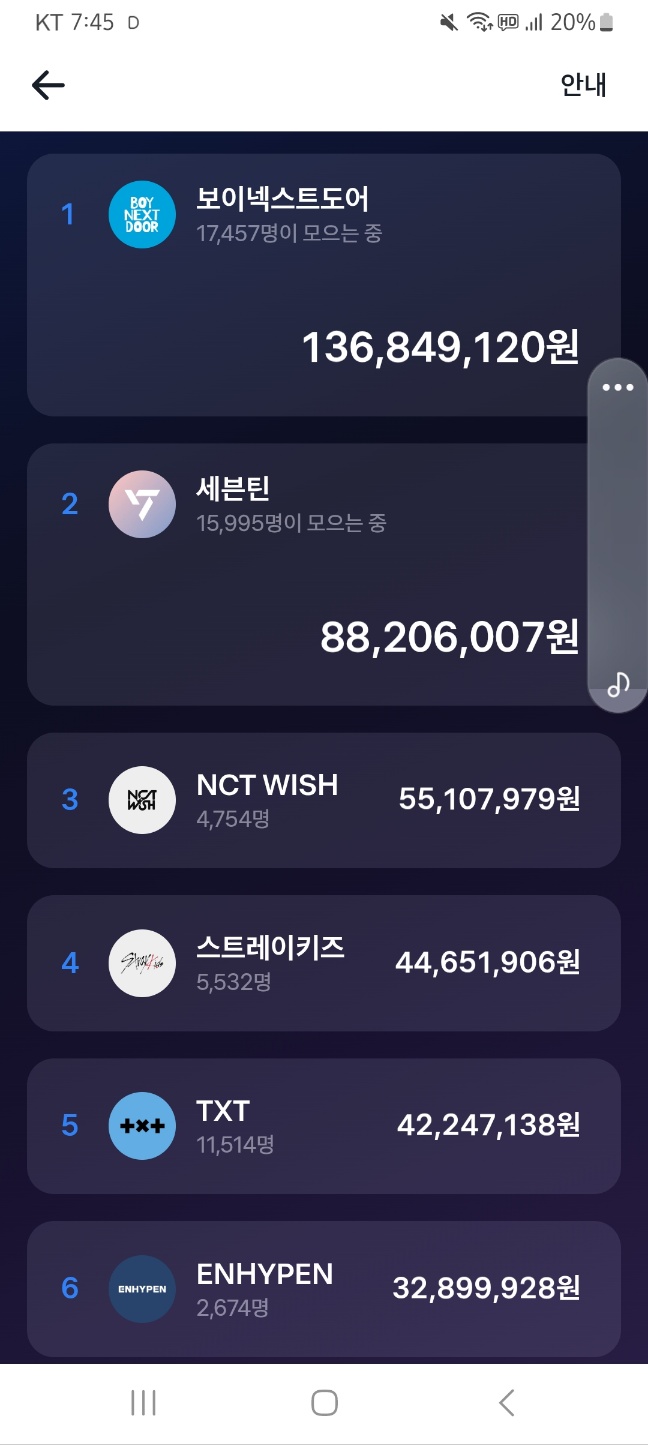Tap the three-dot edge panel handle
The image size is (648, 1445).
point(618,388)
